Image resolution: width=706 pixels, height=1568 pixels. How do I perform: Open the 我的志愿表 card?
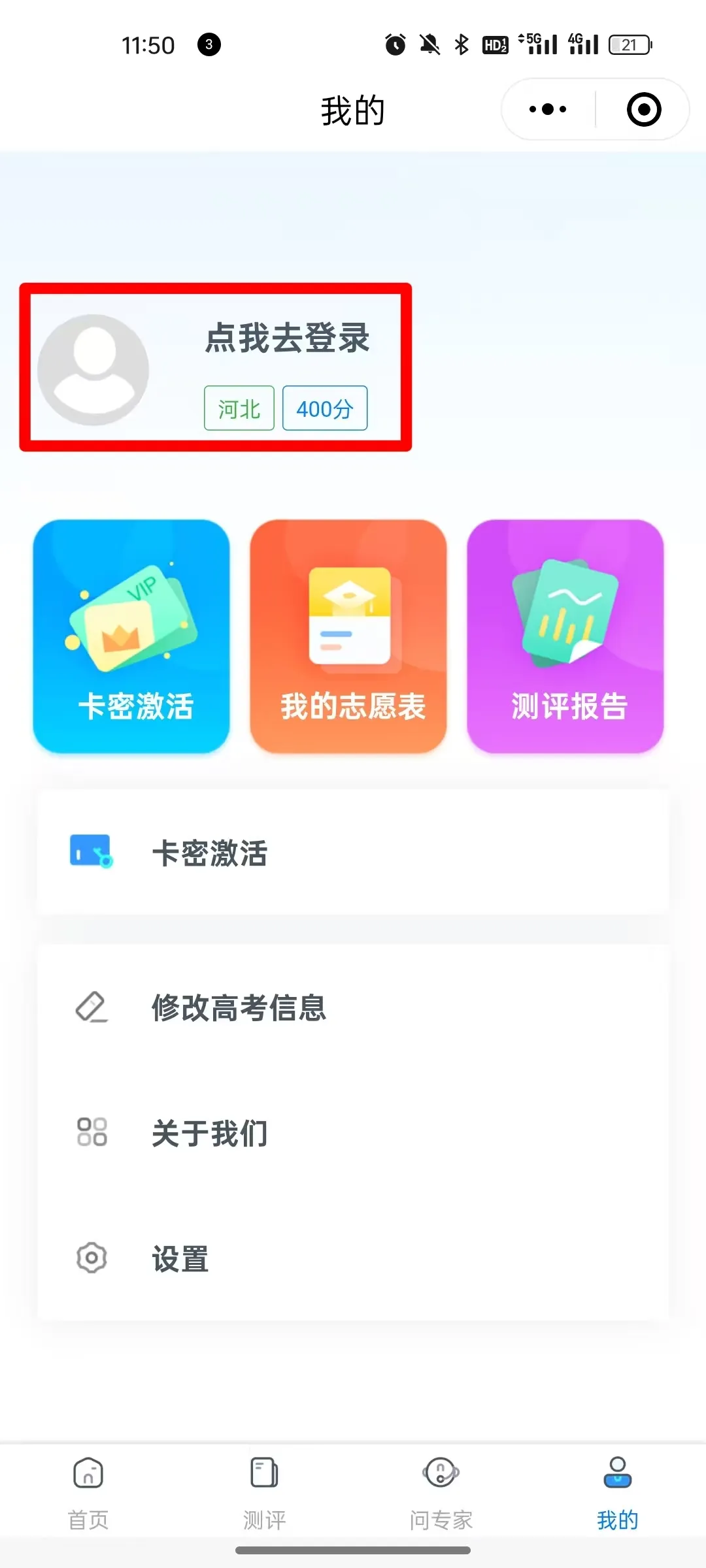coord(348,636)
